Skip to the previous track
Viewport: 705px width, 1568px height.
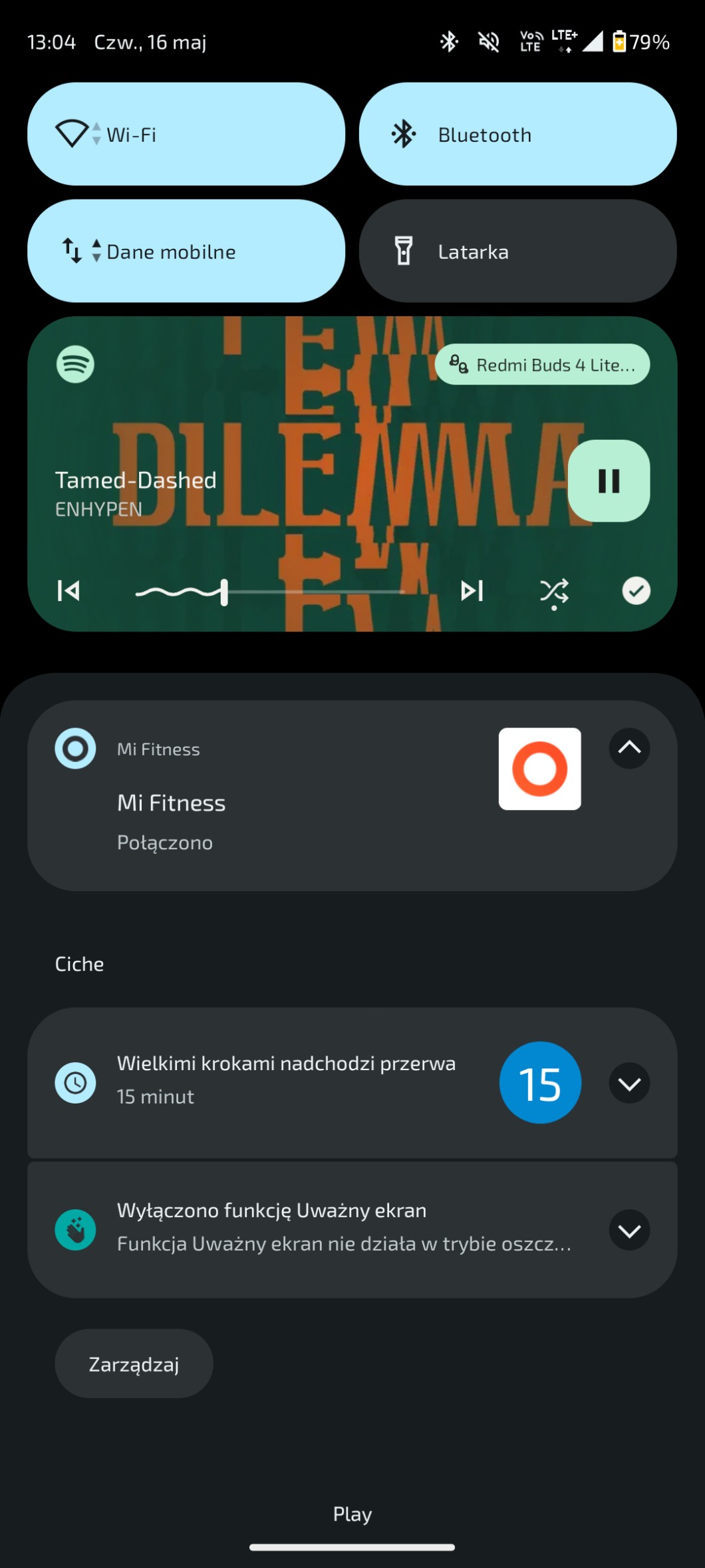click(69, 590)
